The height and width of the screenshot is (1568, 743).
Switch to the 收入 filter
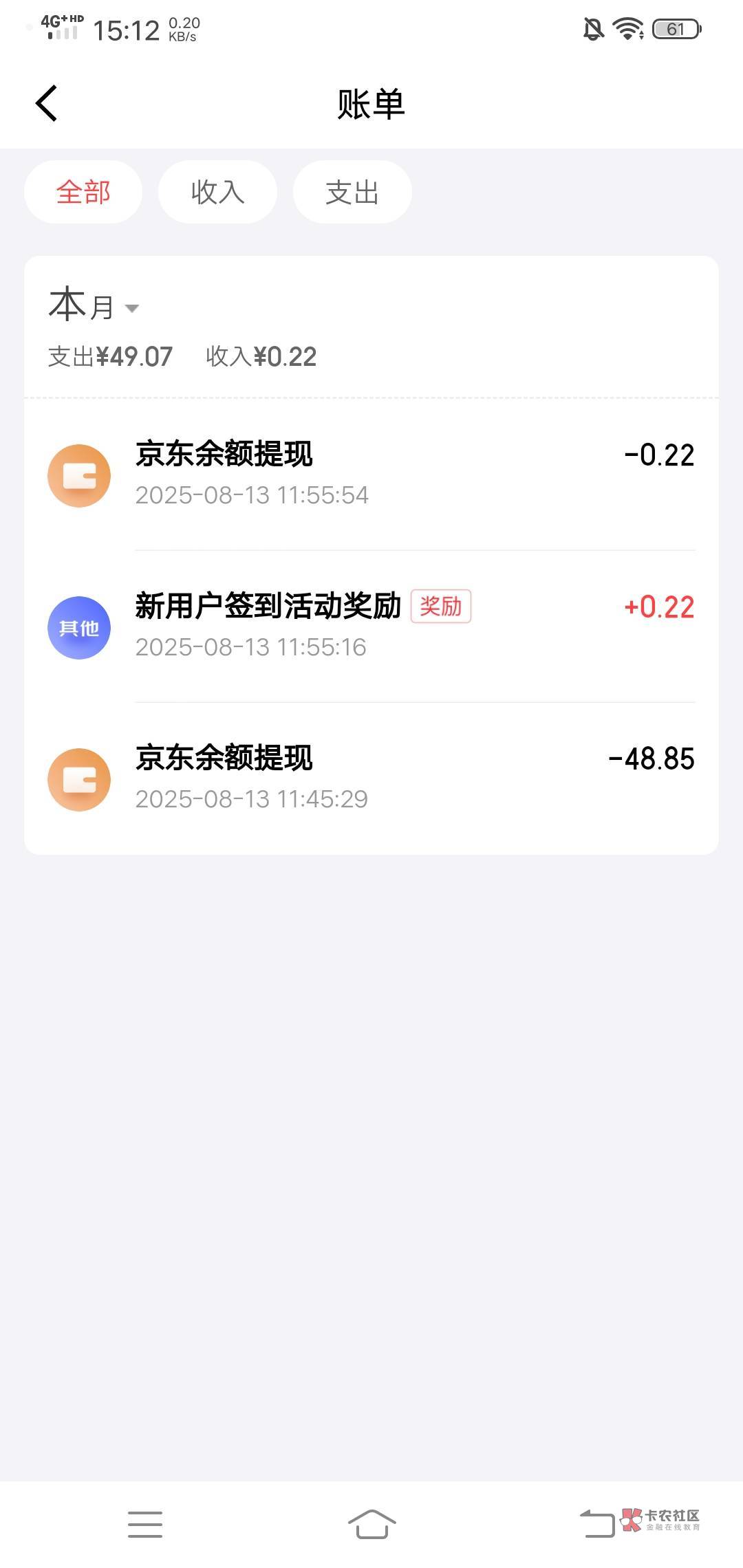[217, 192]
